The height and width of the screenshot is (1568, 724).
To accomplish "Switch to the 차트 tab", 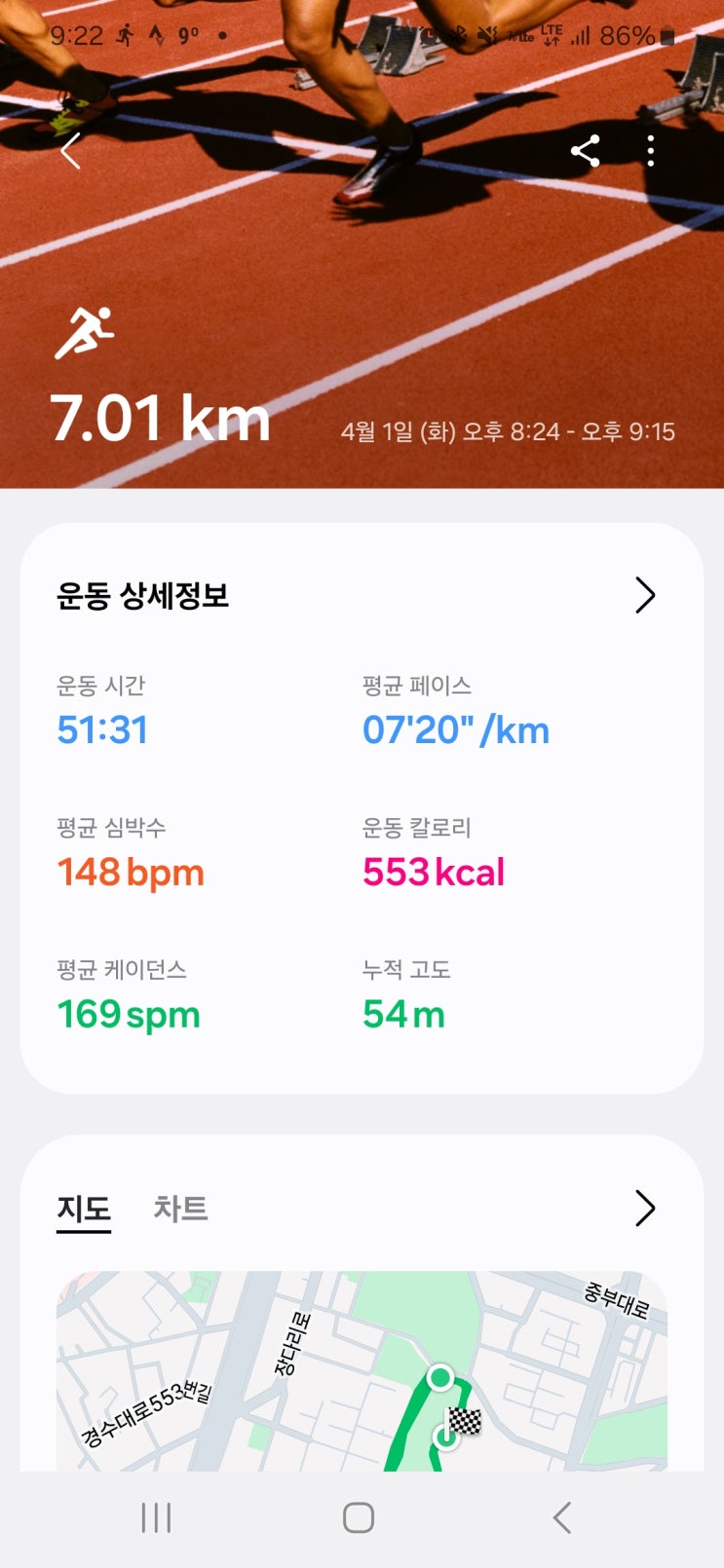I will [180, 1209].
